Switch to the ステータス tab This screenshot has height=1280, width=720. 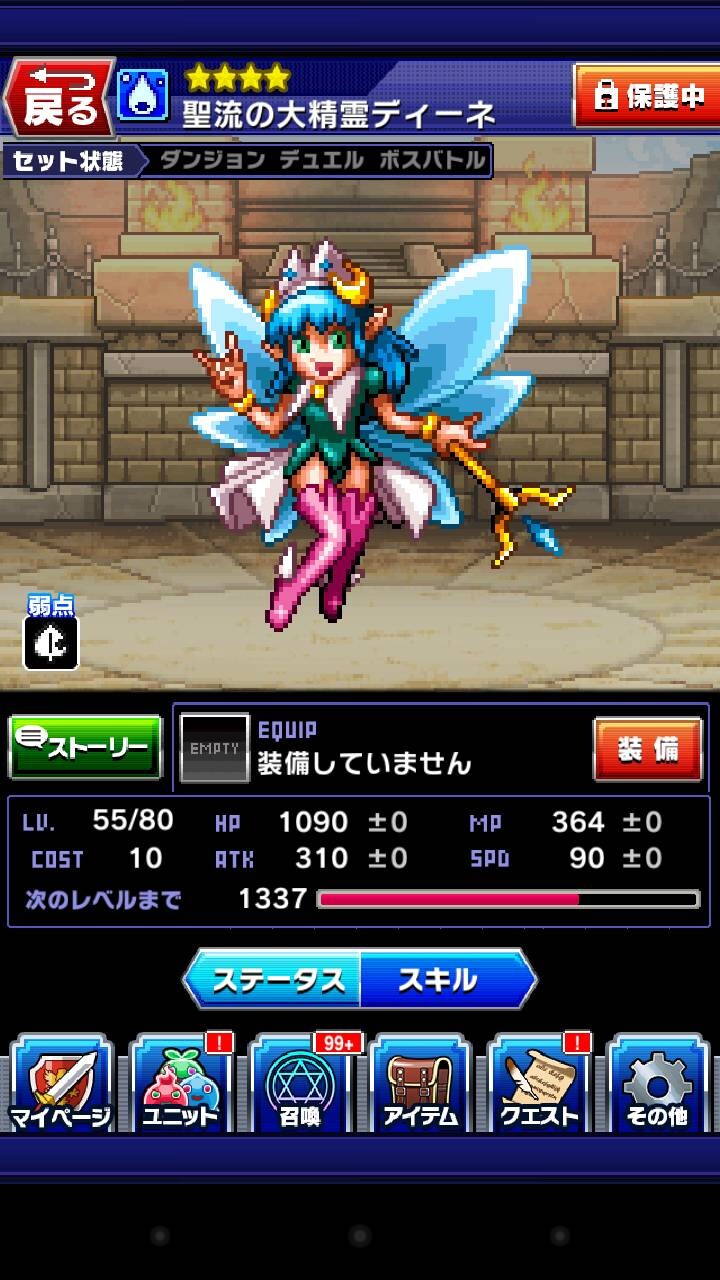click(x=272, y=979)
